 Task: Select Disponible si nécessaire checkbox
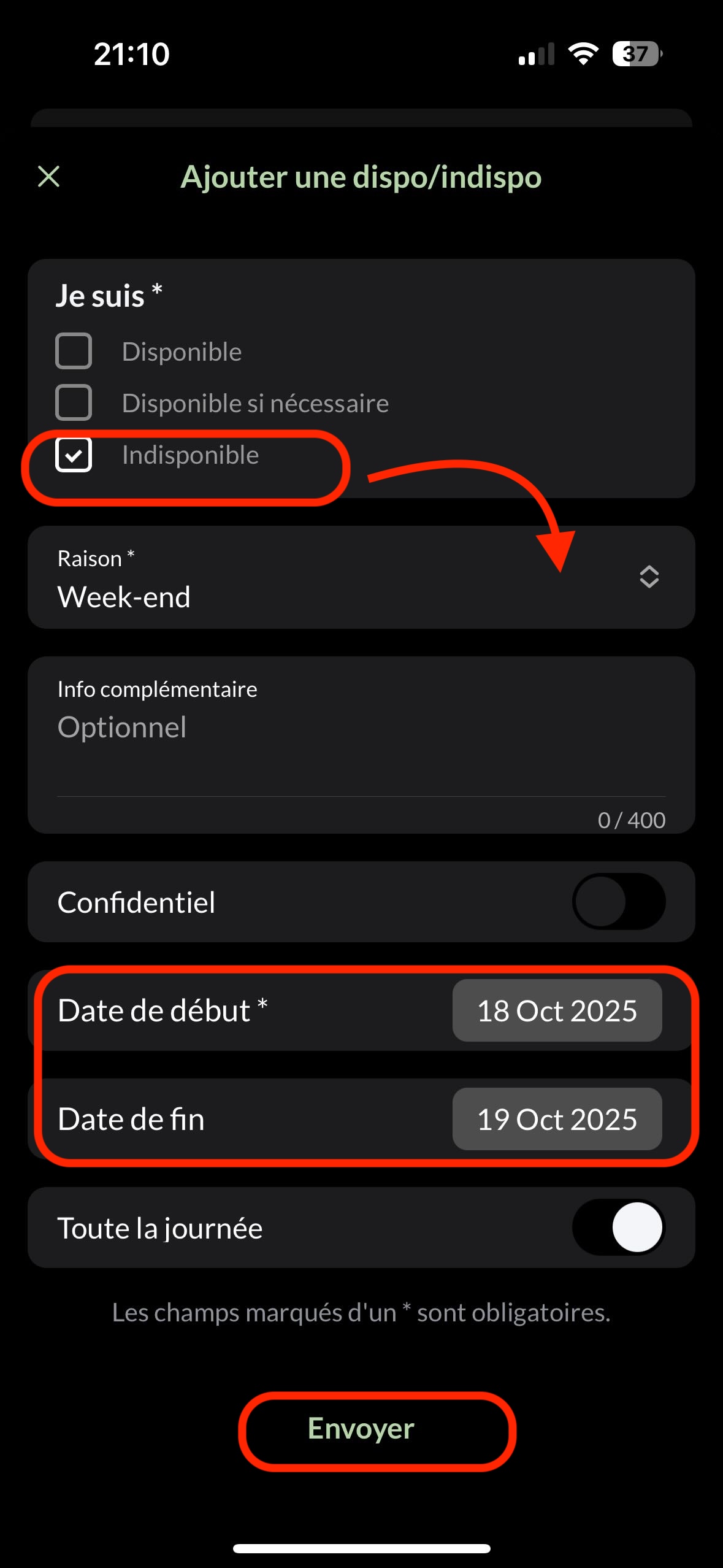[74, 402]
